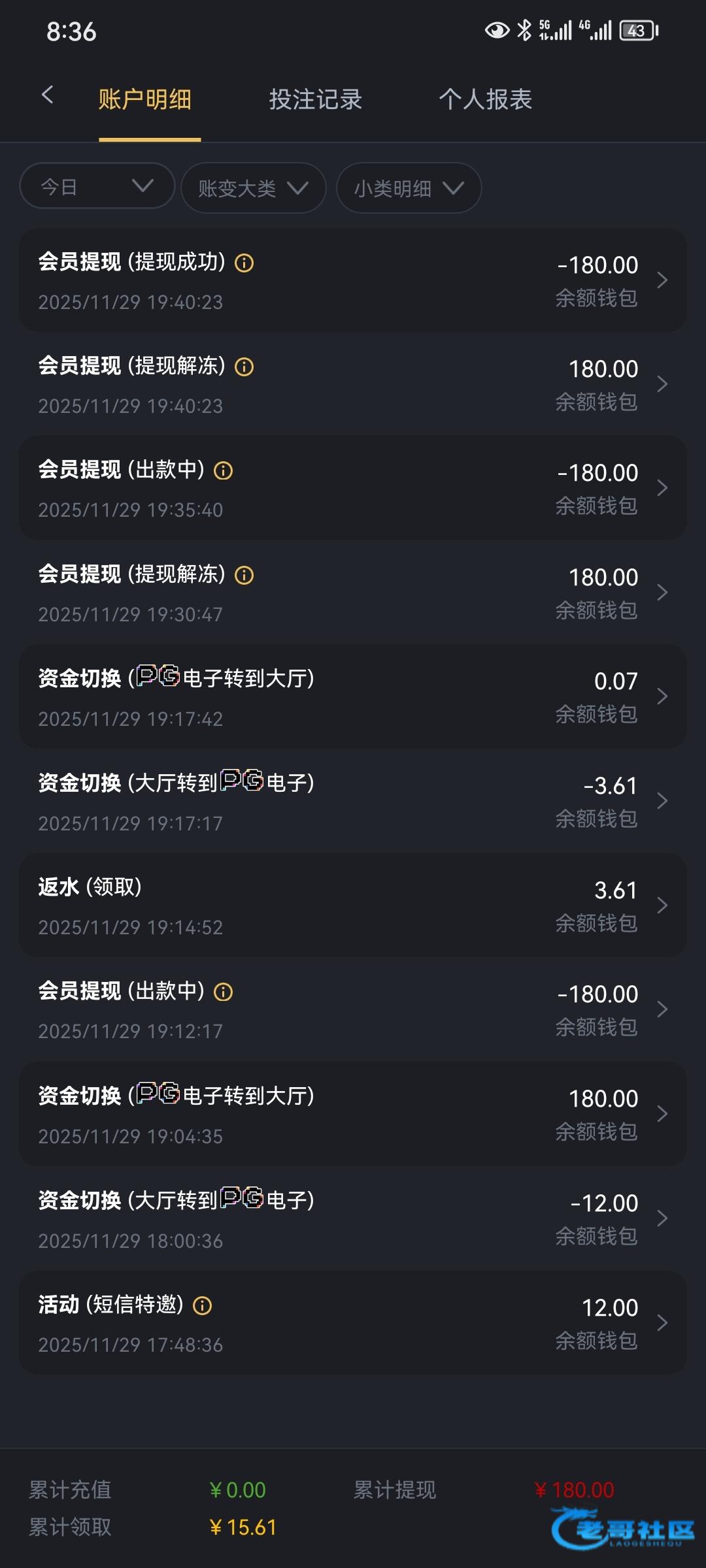Open the 出款中 record at 19:12:17

[353, 1009]
